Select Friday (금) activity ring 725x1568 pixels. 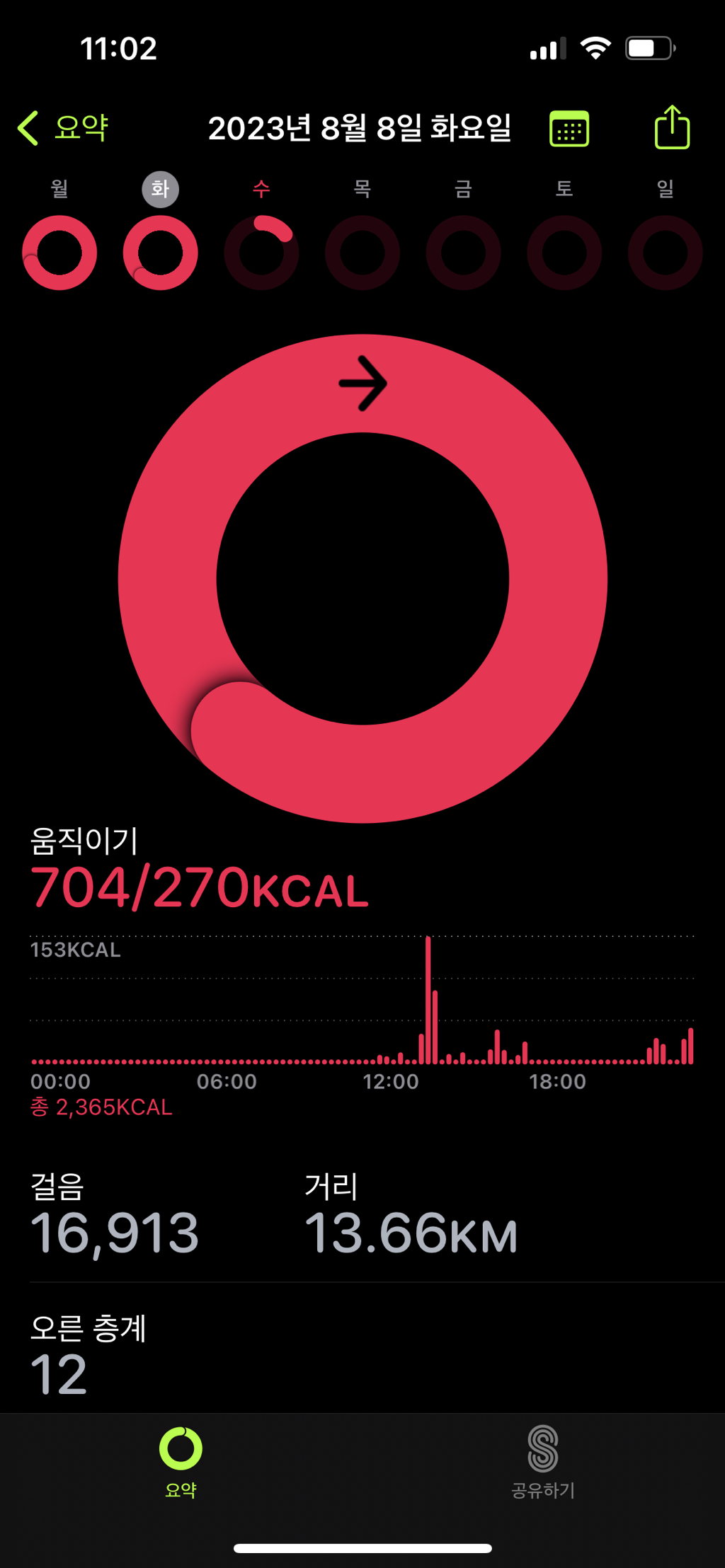tap(463, 253)
